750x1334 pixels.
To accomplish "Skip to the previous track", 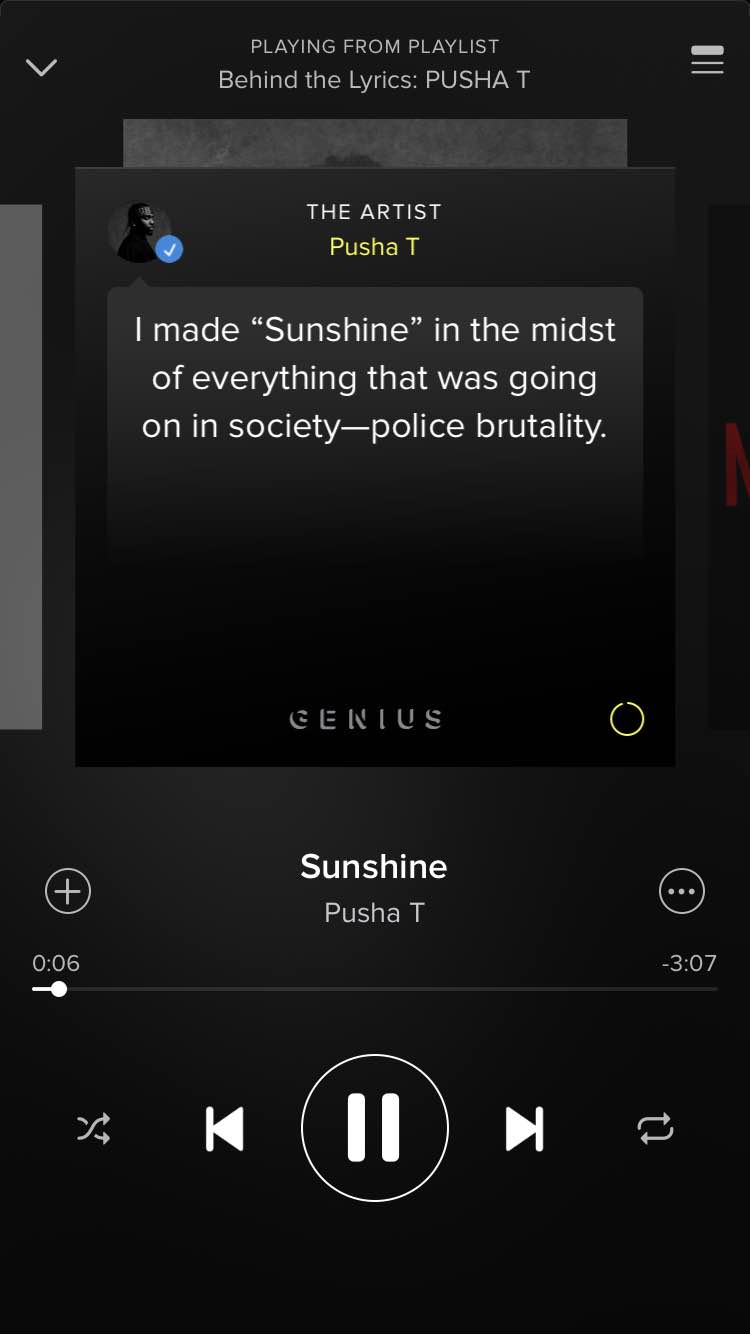I will [x=224, y=1129].
